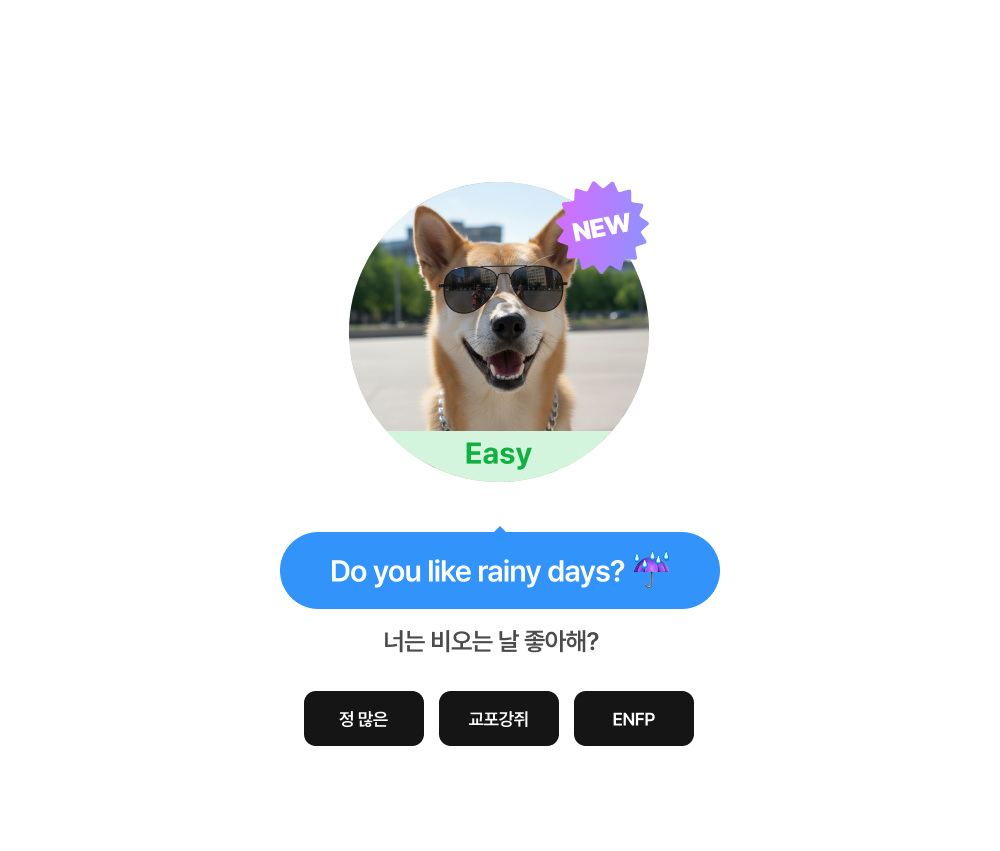The image size is (1000, 851).
Task: Select the 정 많은 chip
Action: click(363, 719)
